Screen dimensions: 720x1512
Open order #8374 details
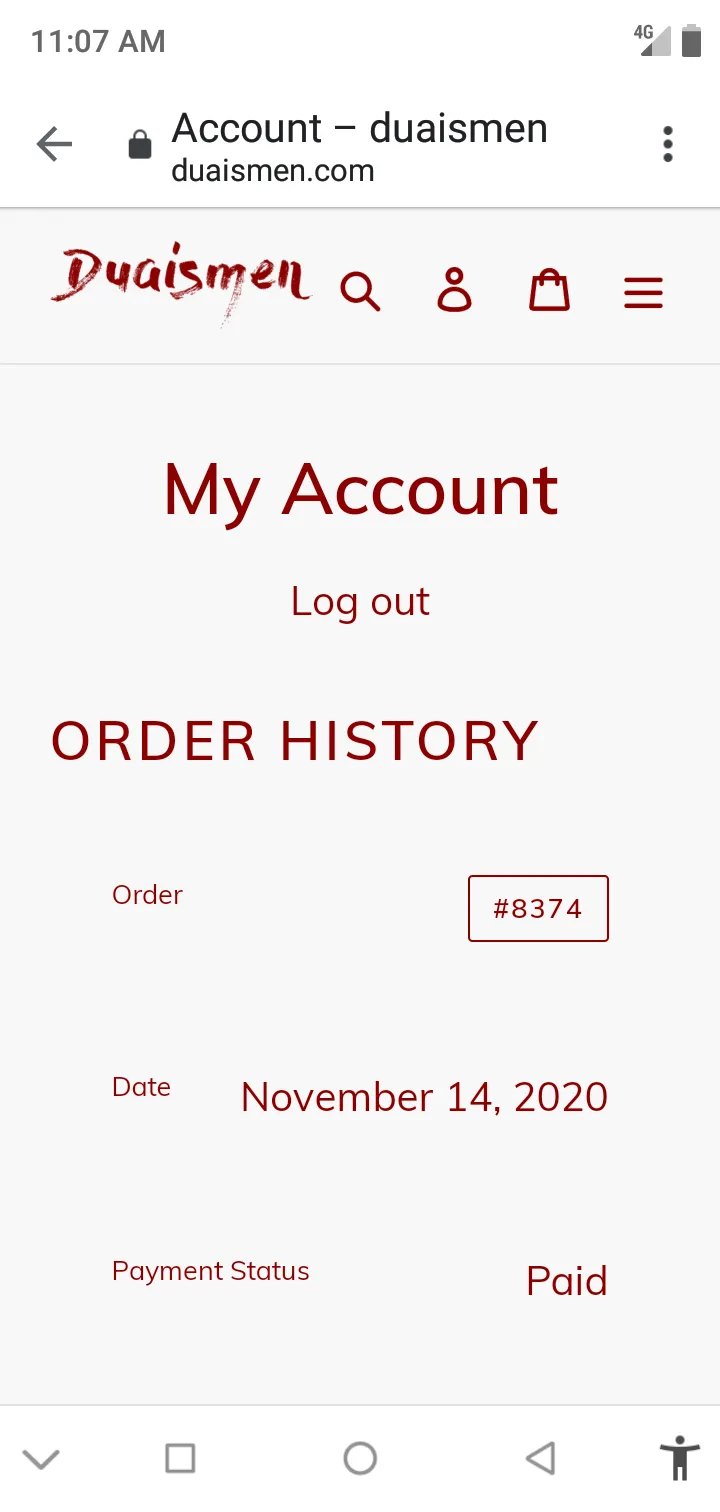coord(538,909)
